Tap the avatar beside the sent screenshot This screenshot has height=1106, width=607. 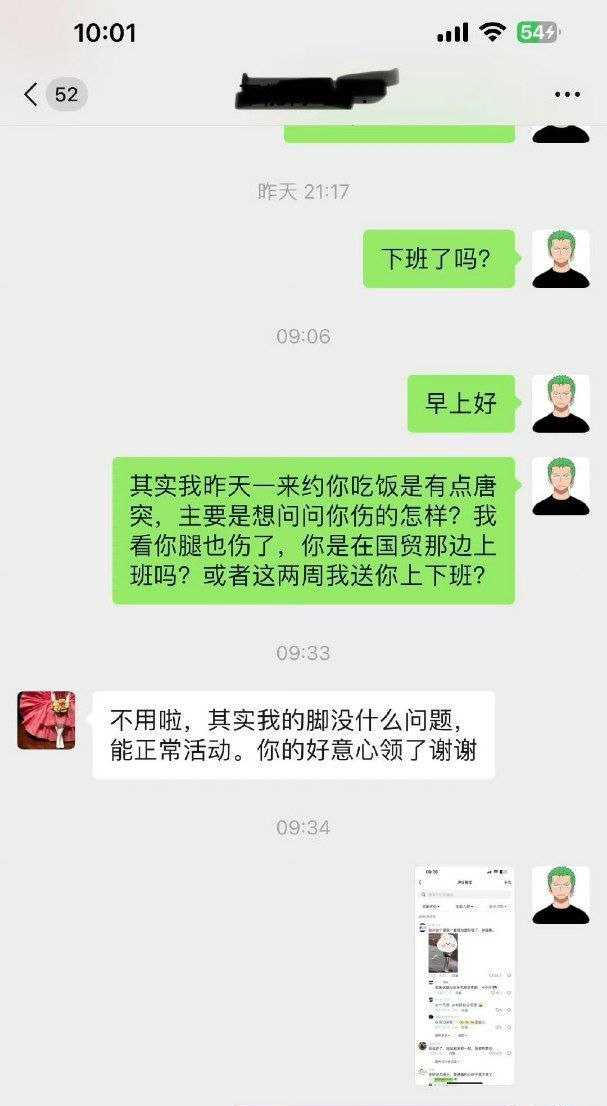point(560,895)
